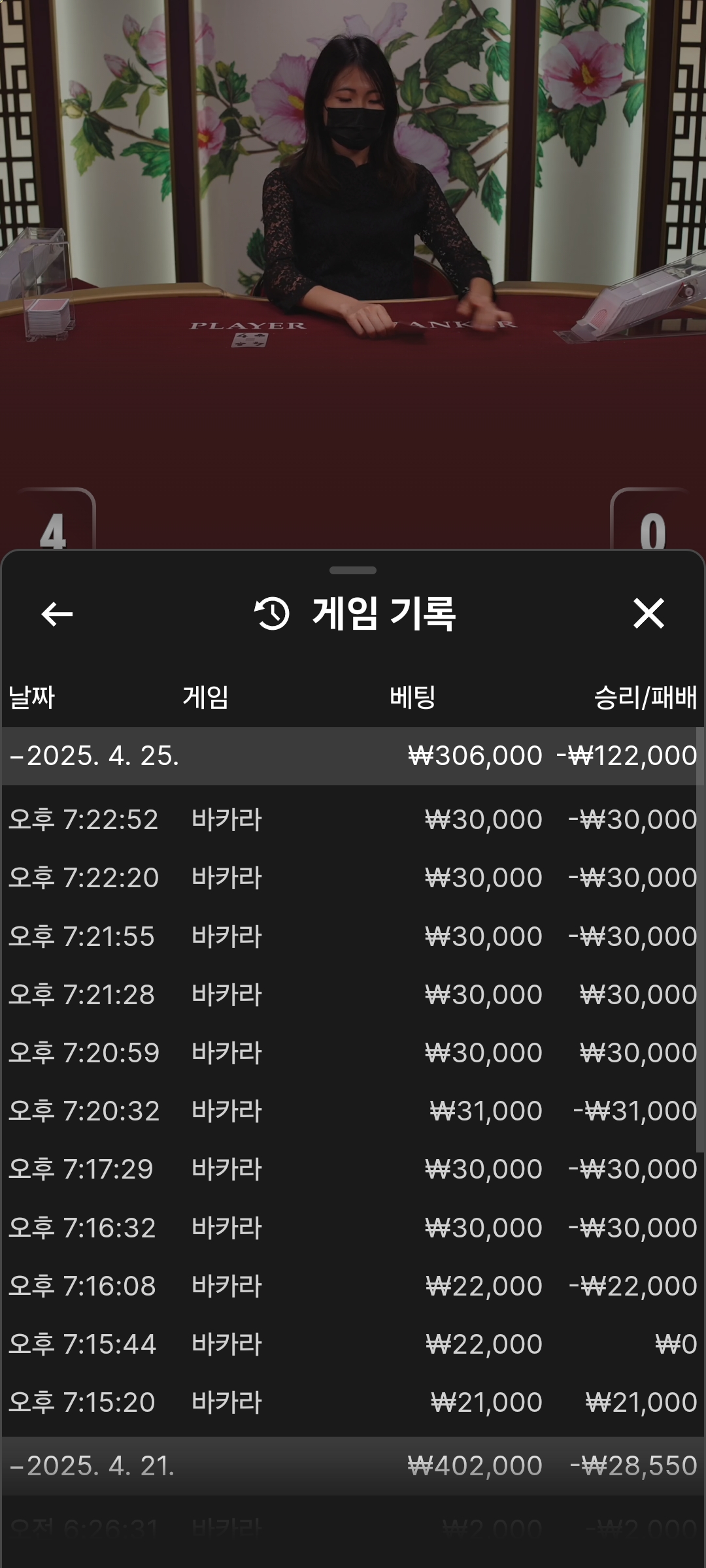Select the 오후 7:20:32 ₩31,000 bet row
Screen dimensions: 706x1568
point(353,1111)
